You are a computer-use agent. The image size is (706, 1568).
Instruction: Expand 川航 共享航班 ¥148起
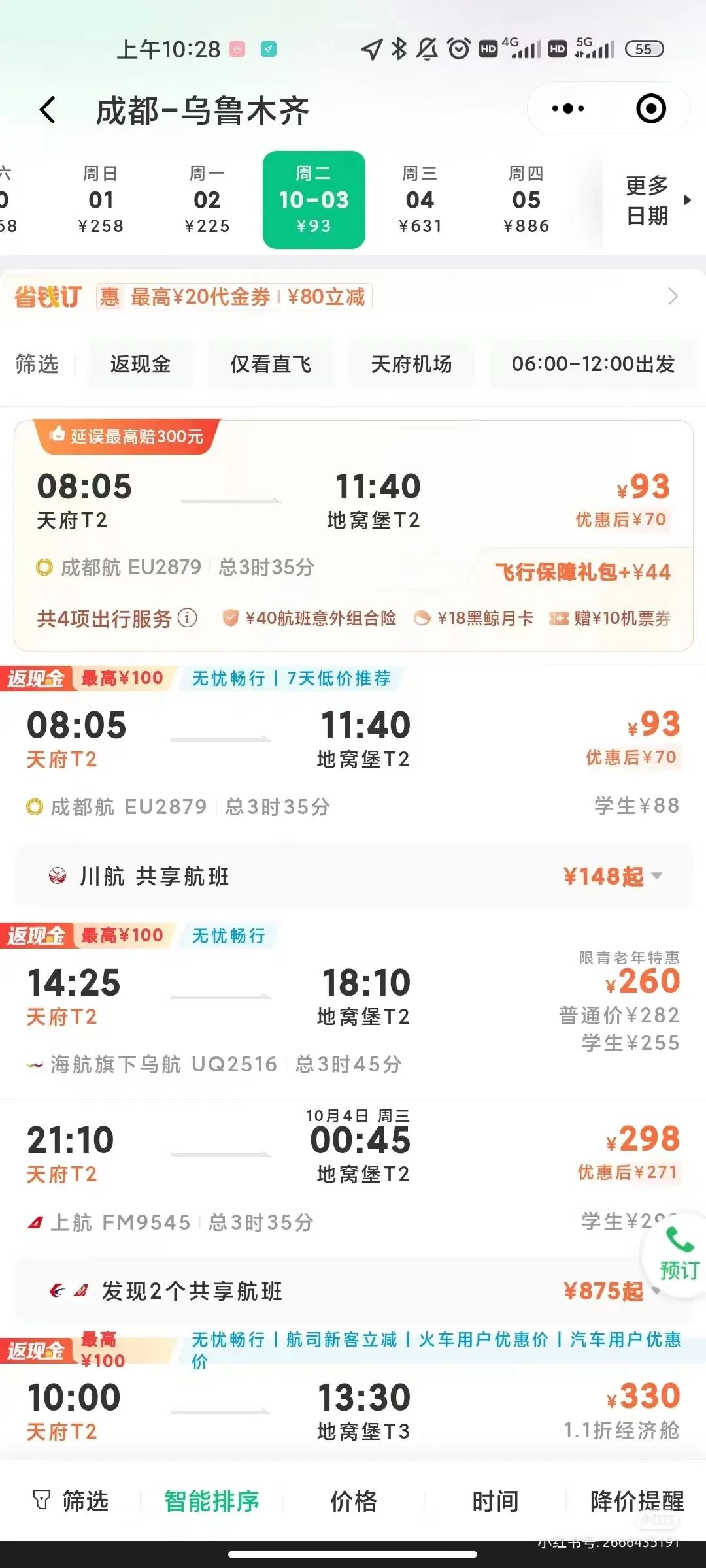353,876
